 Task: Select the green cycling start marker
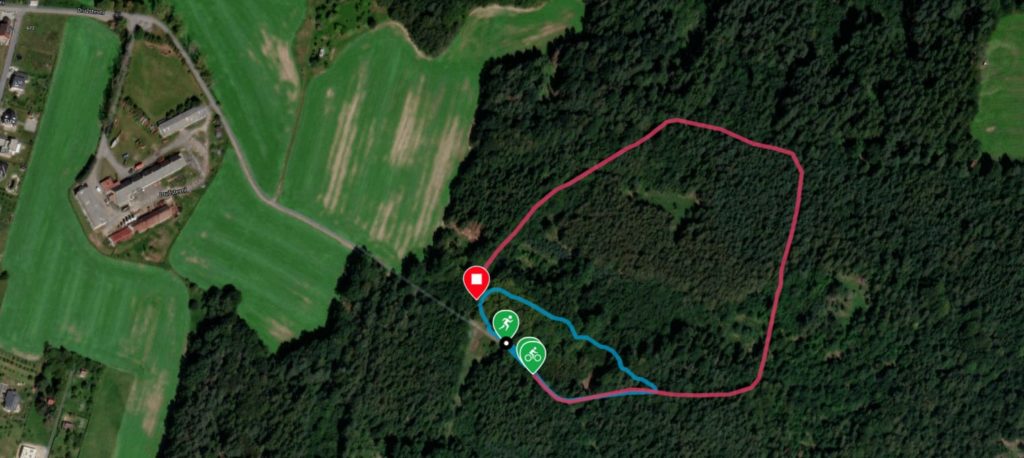click(533, 352)
